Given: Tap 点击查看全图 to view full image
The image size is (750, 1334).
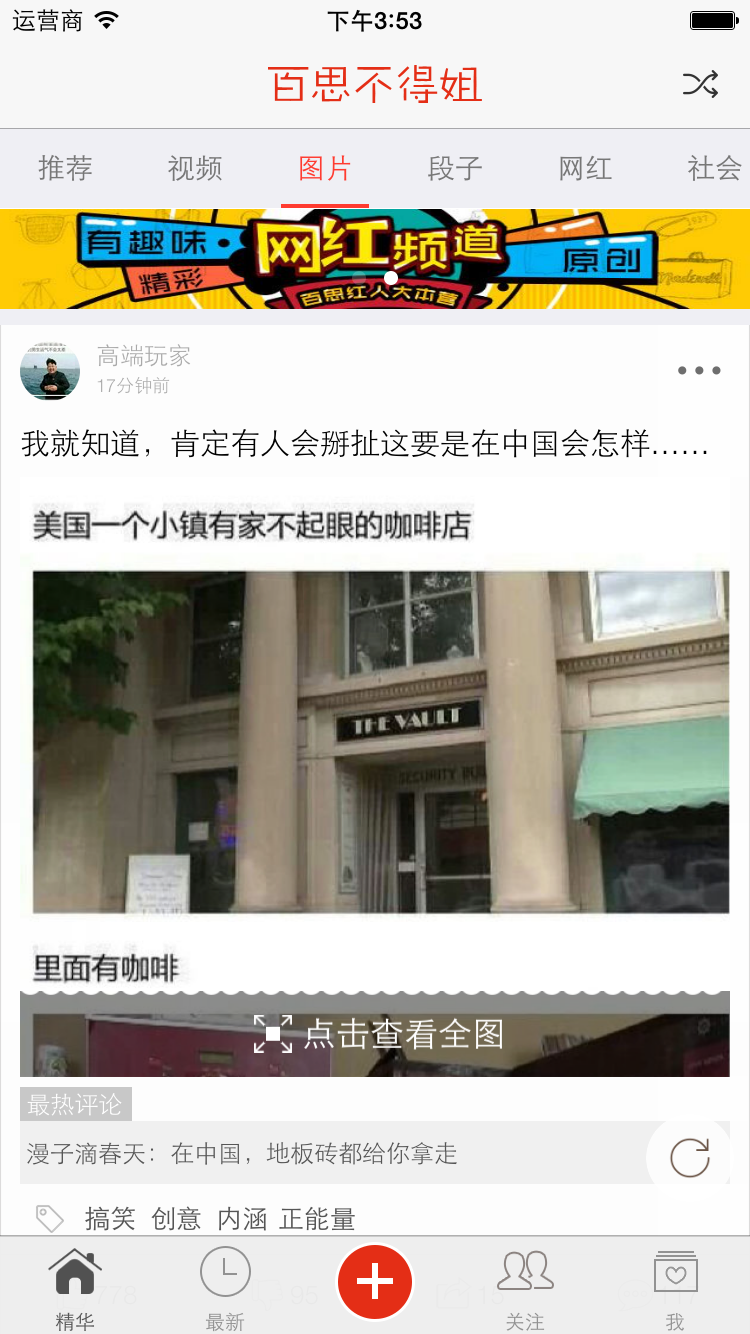Looking at the screenshot, I should pos(379,1034).
